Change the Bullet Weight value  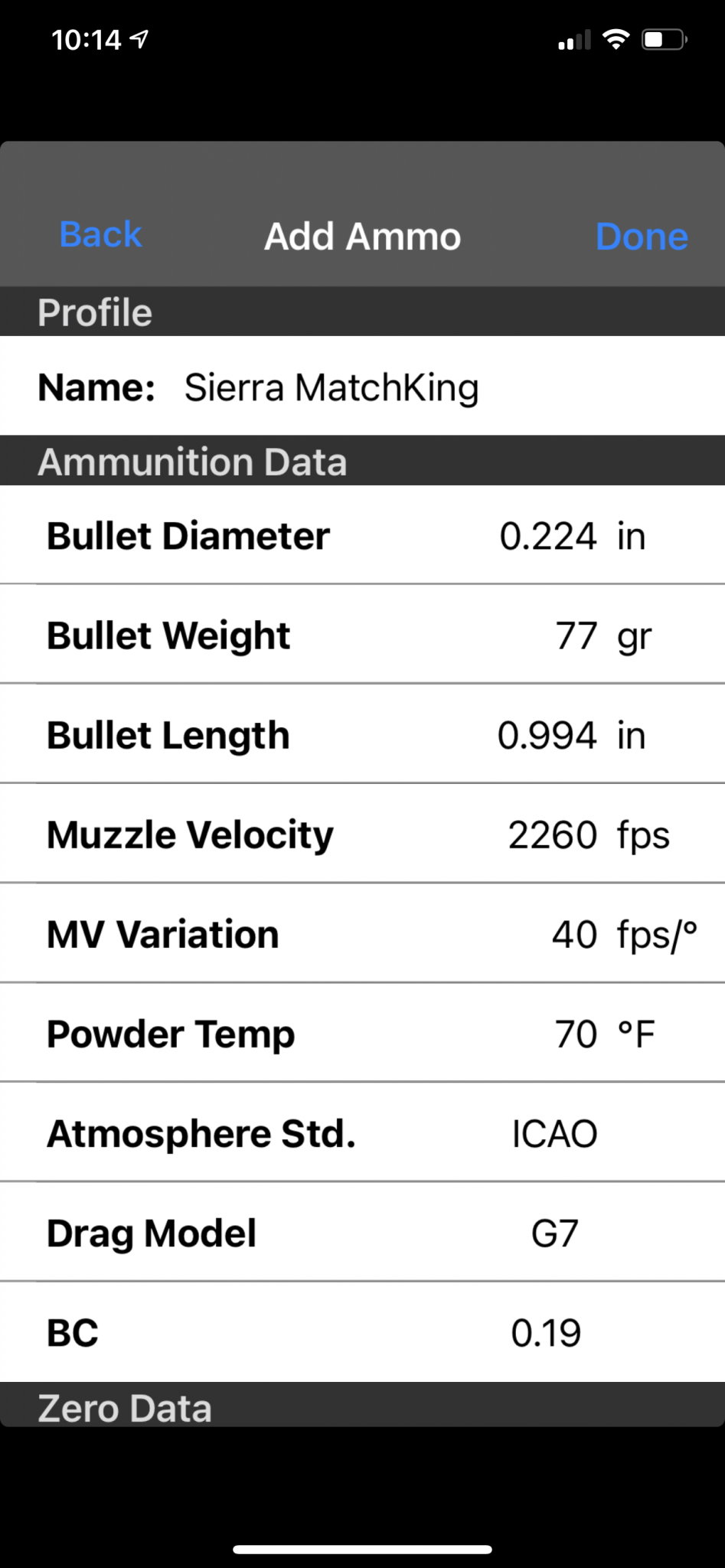point(576,635)
